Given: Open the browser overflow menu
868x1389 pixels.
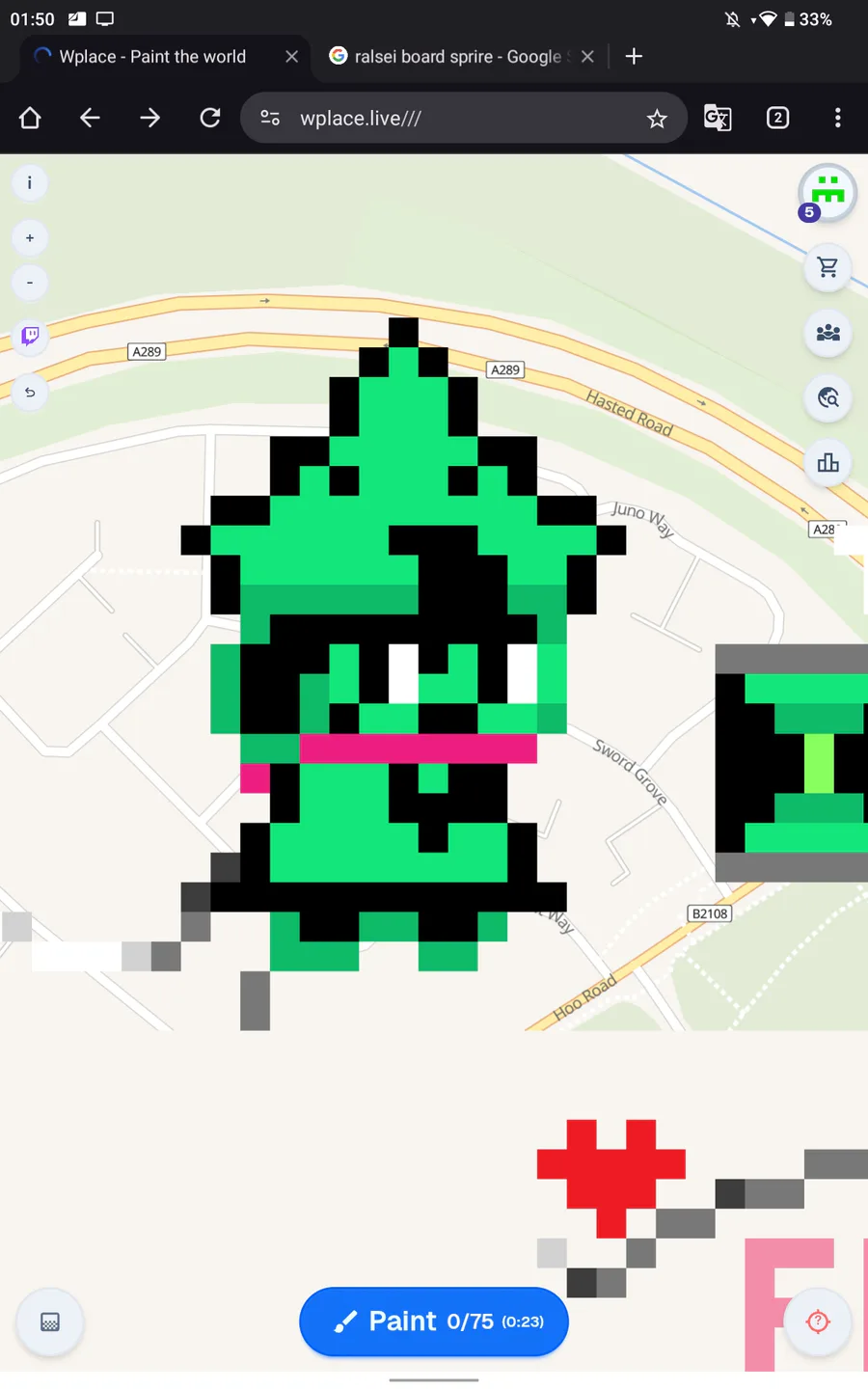Looking at the screenshot, I should coord(837,118).
